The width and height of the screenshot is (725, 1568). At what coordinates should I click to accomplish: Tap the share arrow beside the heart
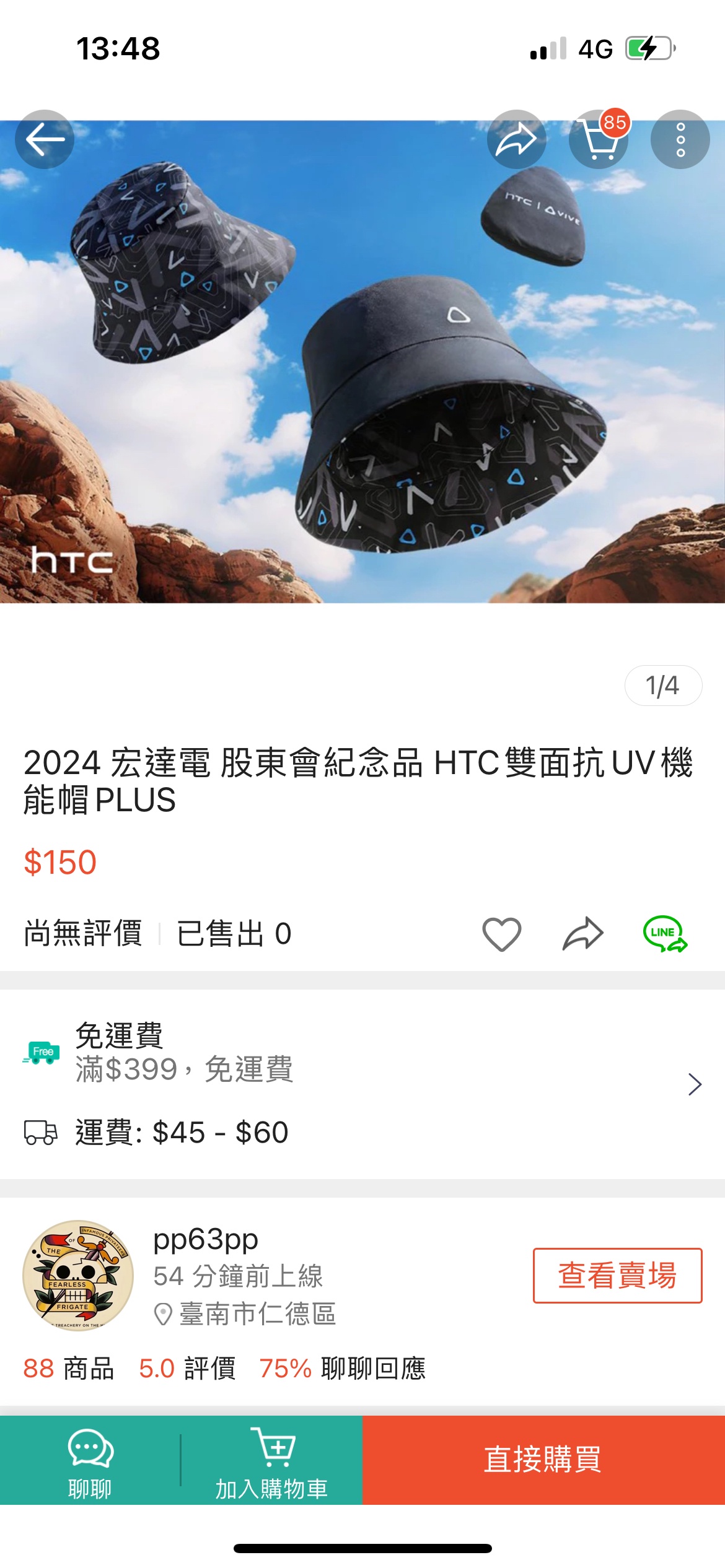[583, 934]
